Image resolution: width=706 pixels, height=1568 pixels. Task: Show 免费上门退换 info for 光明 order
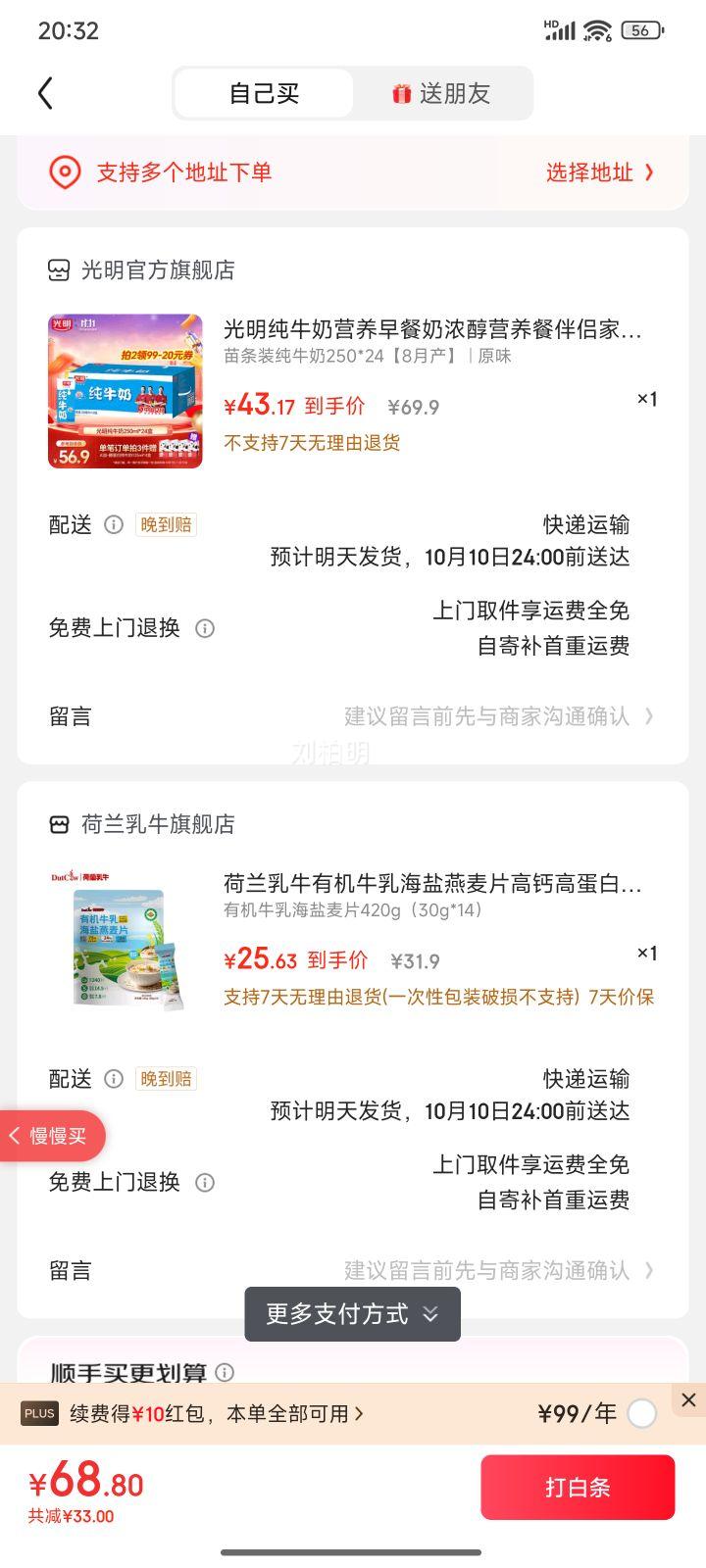pos(205,628)
